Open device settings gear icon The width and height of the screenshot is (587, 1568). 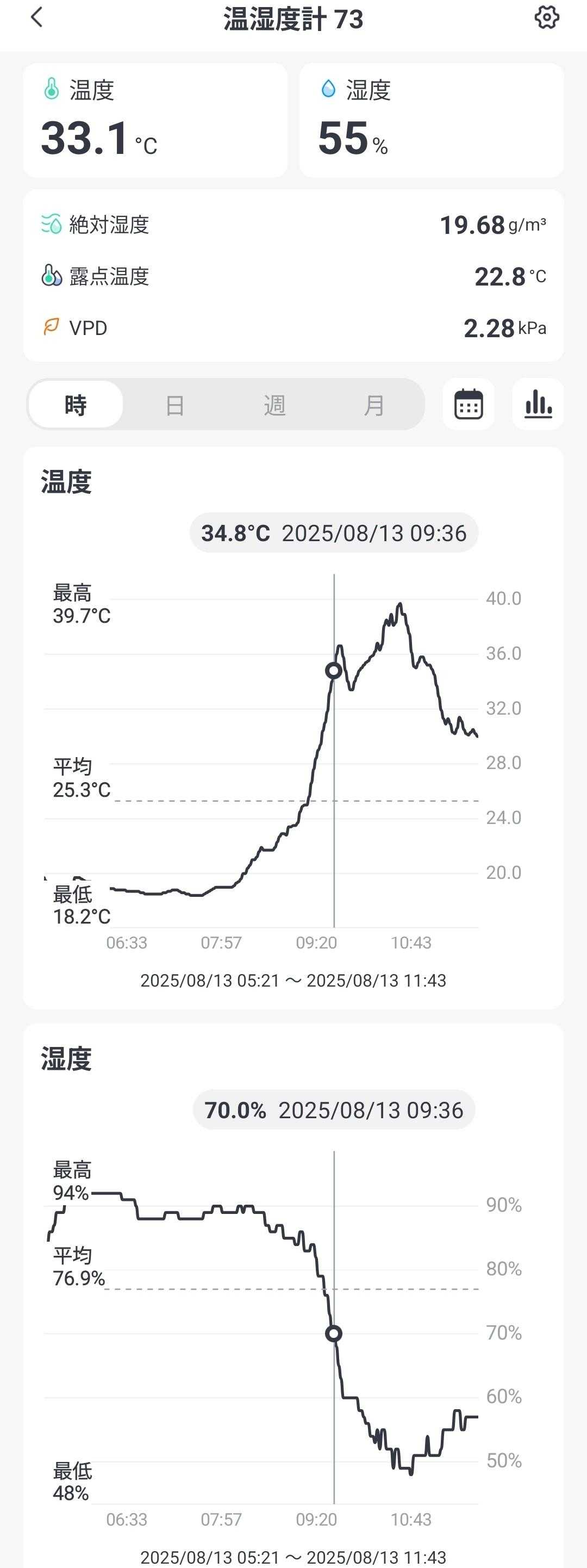coord(546,17)
